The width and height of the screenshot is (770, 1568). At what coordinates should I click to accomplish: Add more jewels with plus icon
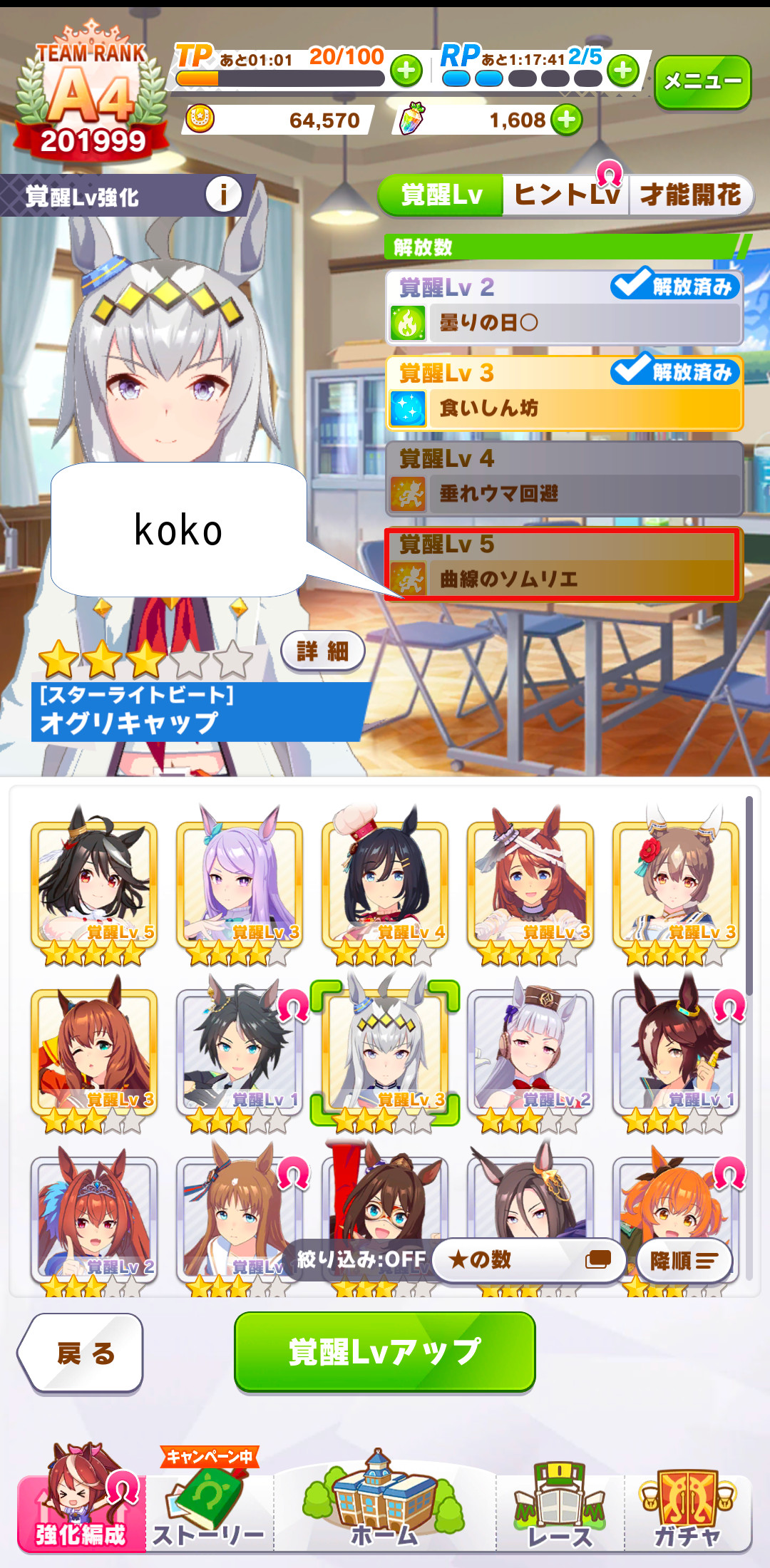[x=567, y=120]
